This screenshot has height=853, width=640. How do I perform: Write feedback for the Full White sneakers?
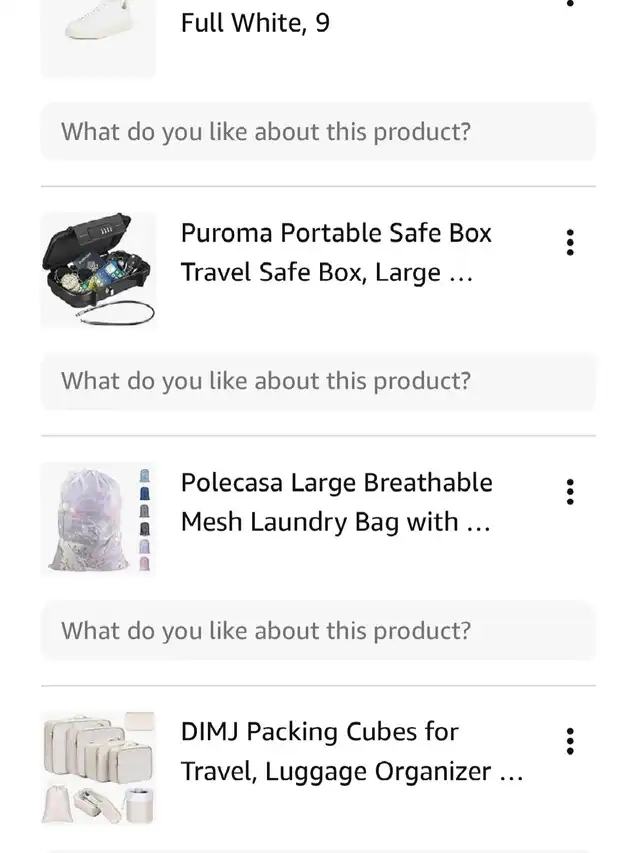318,132
